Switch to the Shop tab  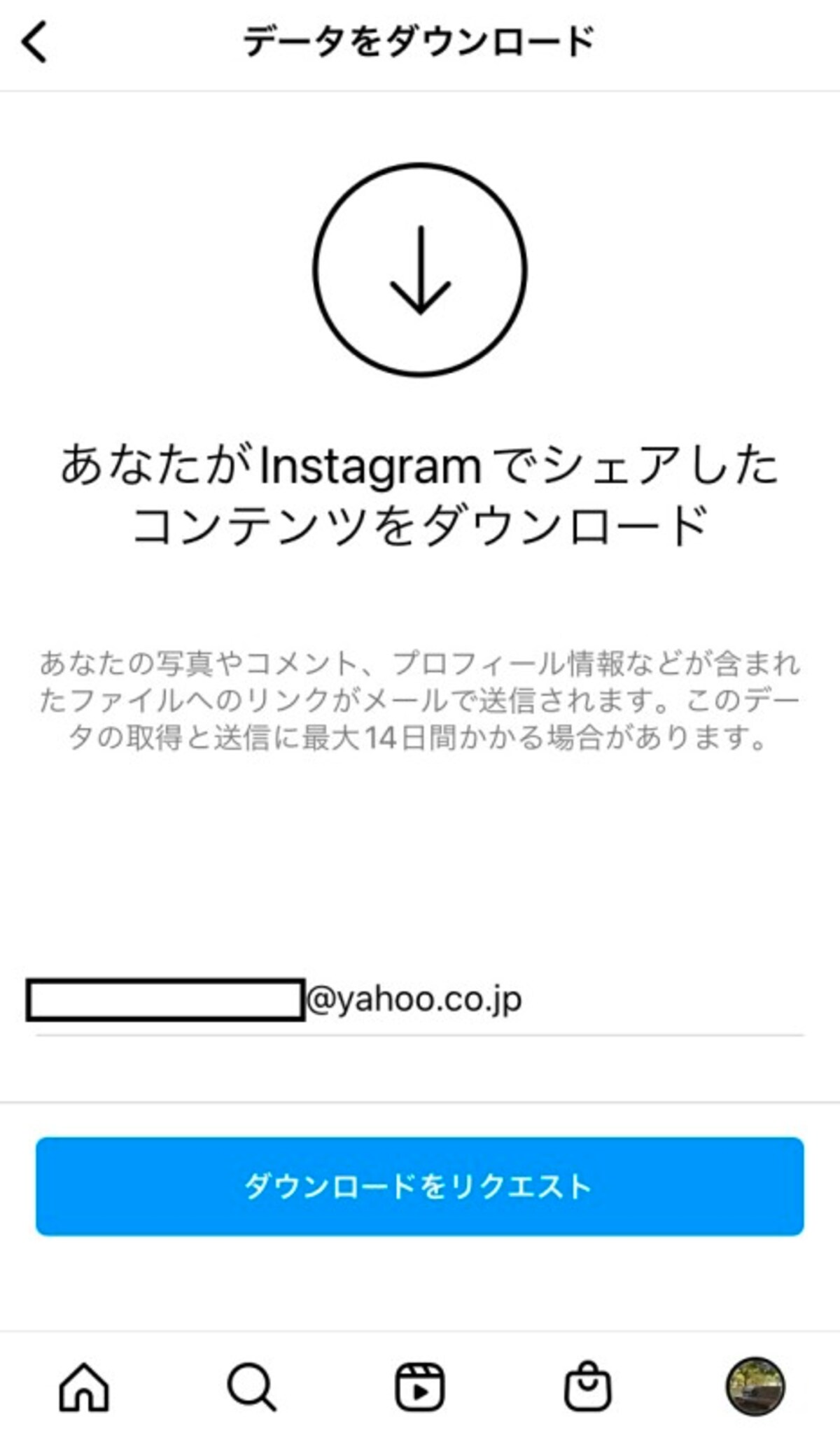click(588, 1386)
